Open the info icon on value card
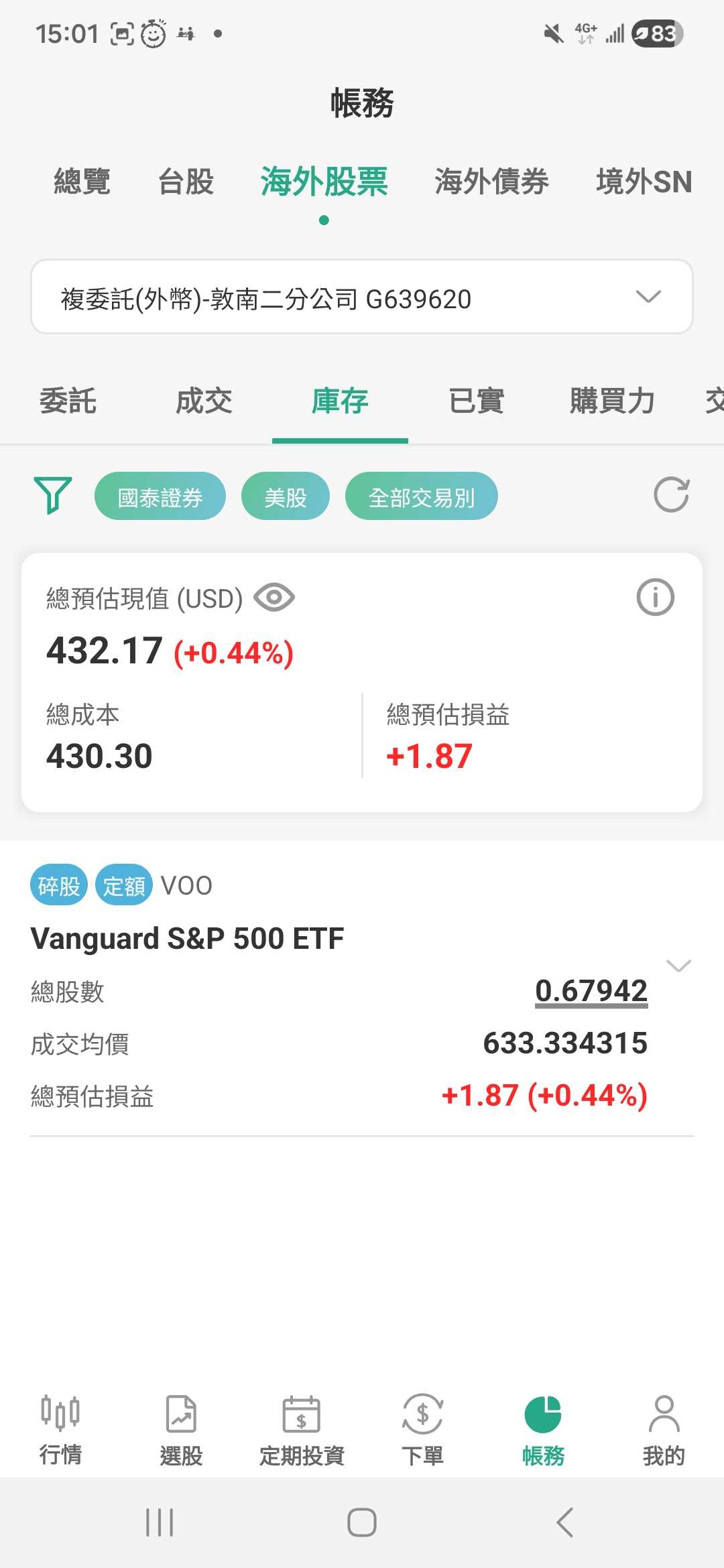Image resolution: width=724 pixels, height=1568 pixels. 655,597
